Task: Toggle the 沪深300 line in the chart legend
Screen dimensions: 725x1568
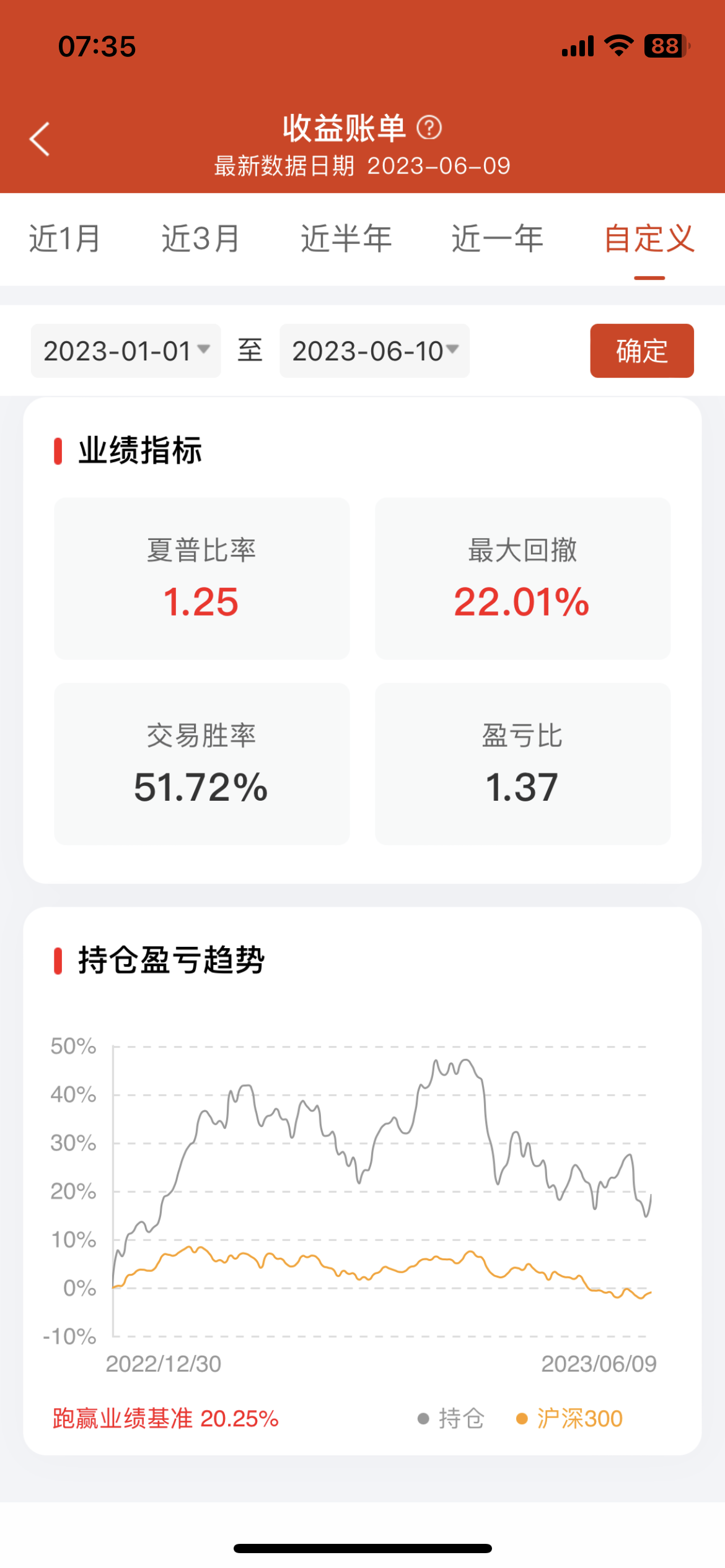Action: point(569,1418)
